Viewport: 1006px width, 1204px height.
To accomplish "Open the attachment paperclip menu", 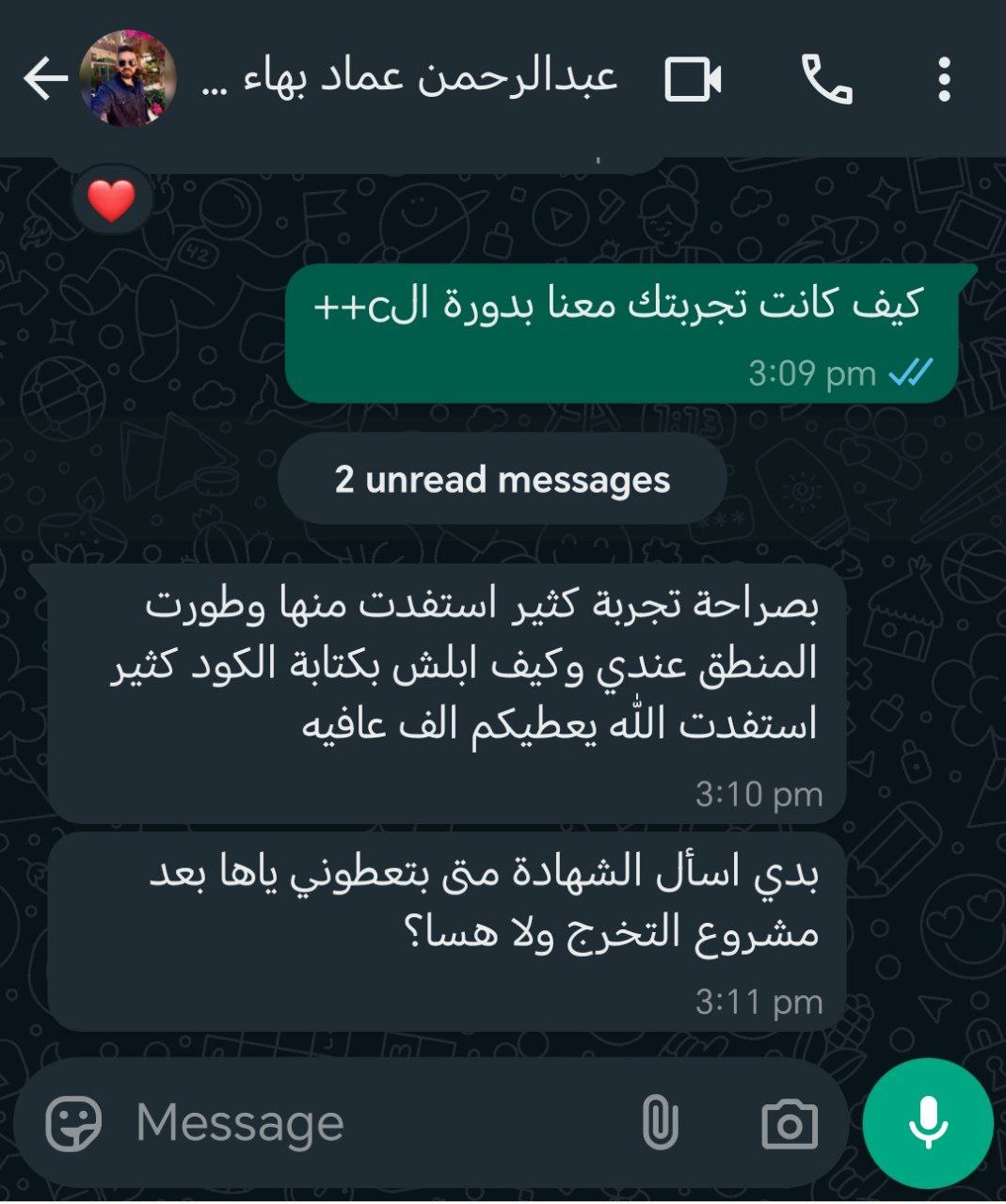I will [660, 1123].
